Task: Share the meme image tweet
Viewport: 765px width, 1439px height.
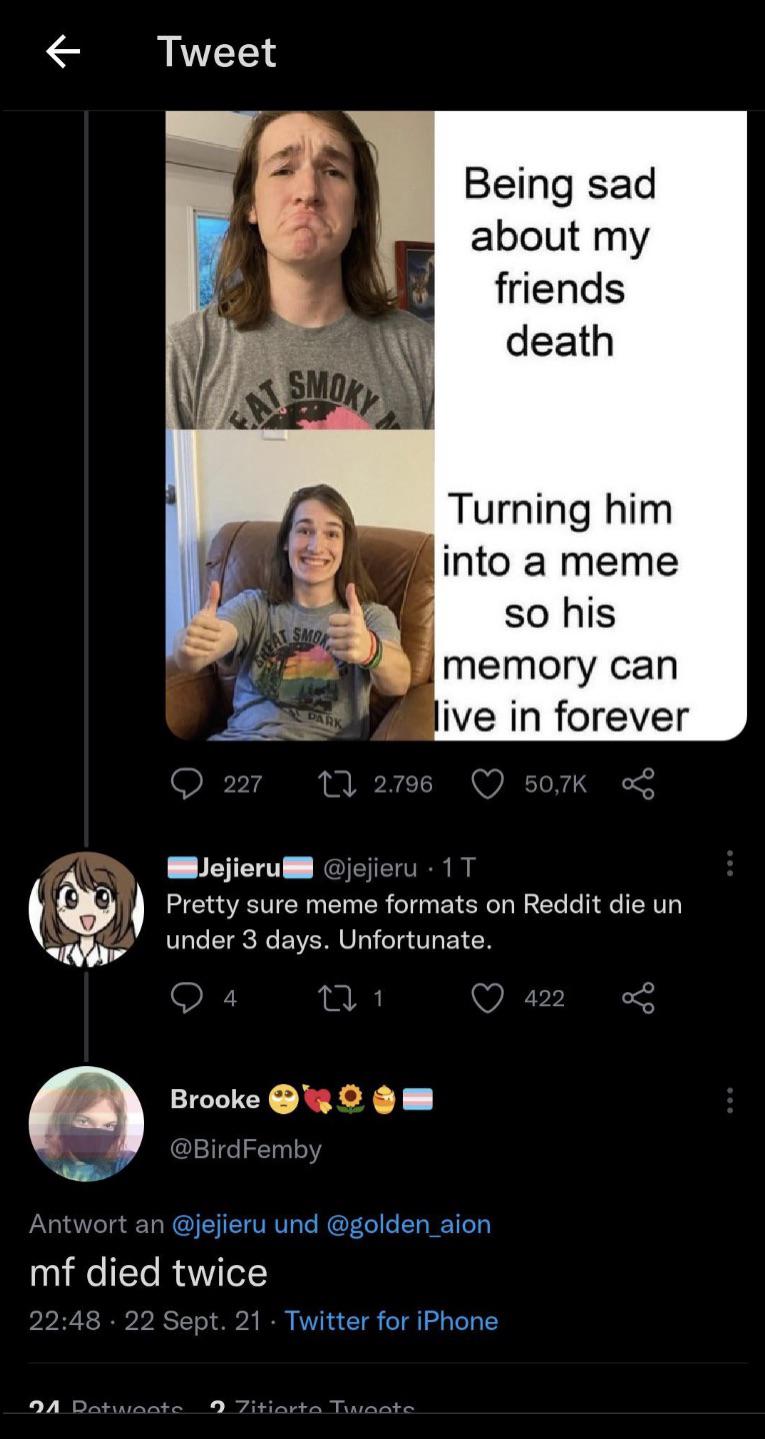Action: [638, 784]
